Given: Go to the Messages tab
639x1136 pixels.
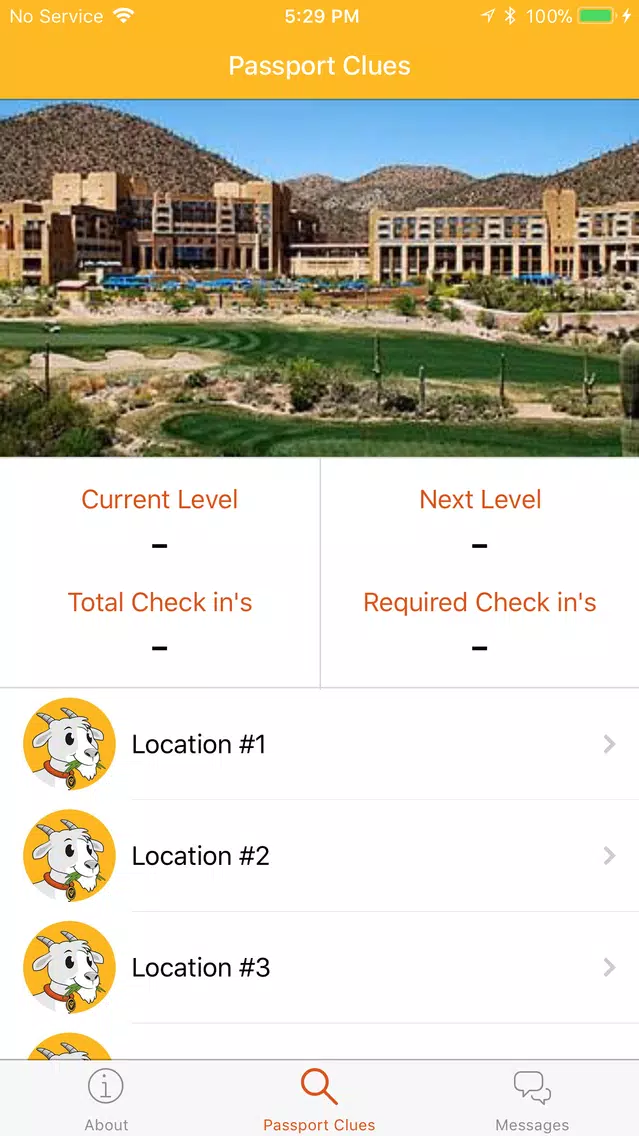Looking at the screenshot, I should coord(532,1100).
